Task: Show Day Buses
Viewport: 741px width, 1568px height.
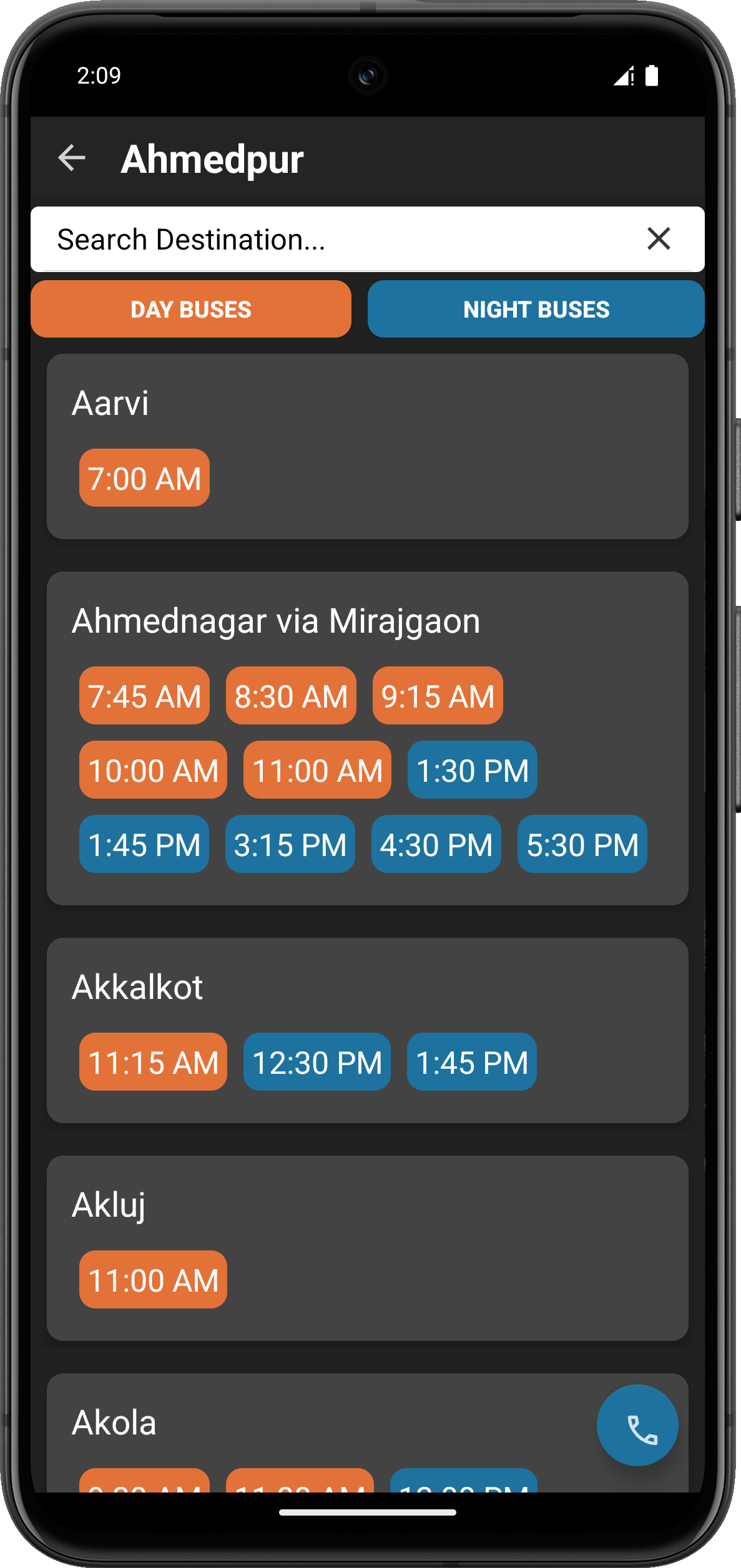Action: (191, 309)
